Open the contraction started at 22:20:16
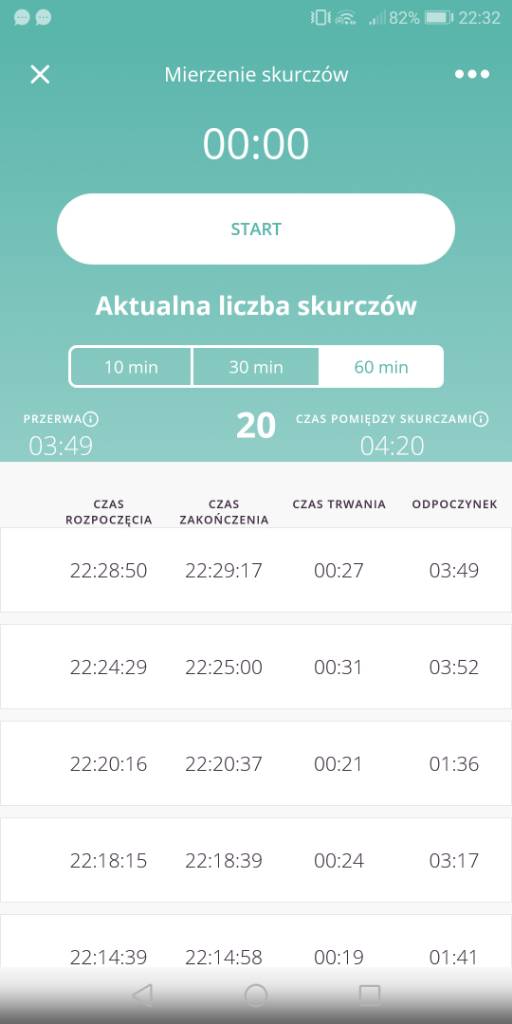512x1024 pixels. click(x=256, y=763)
